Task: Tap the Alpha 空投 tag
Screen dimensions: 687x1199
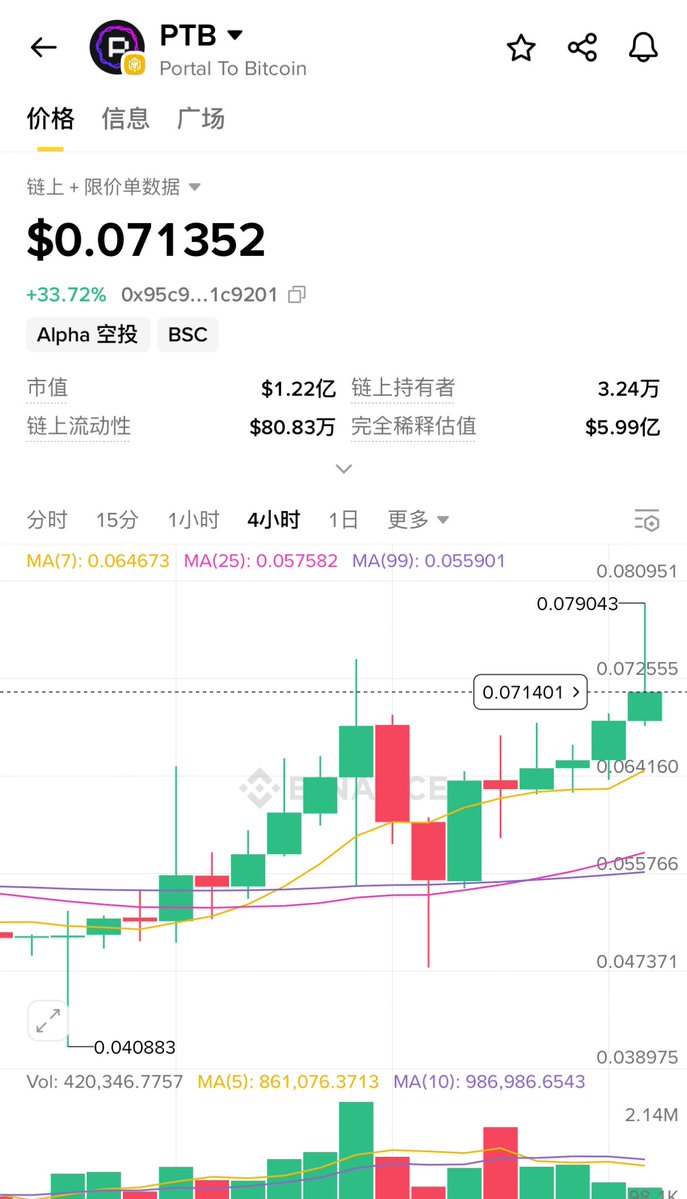Action: pos(88,335)
